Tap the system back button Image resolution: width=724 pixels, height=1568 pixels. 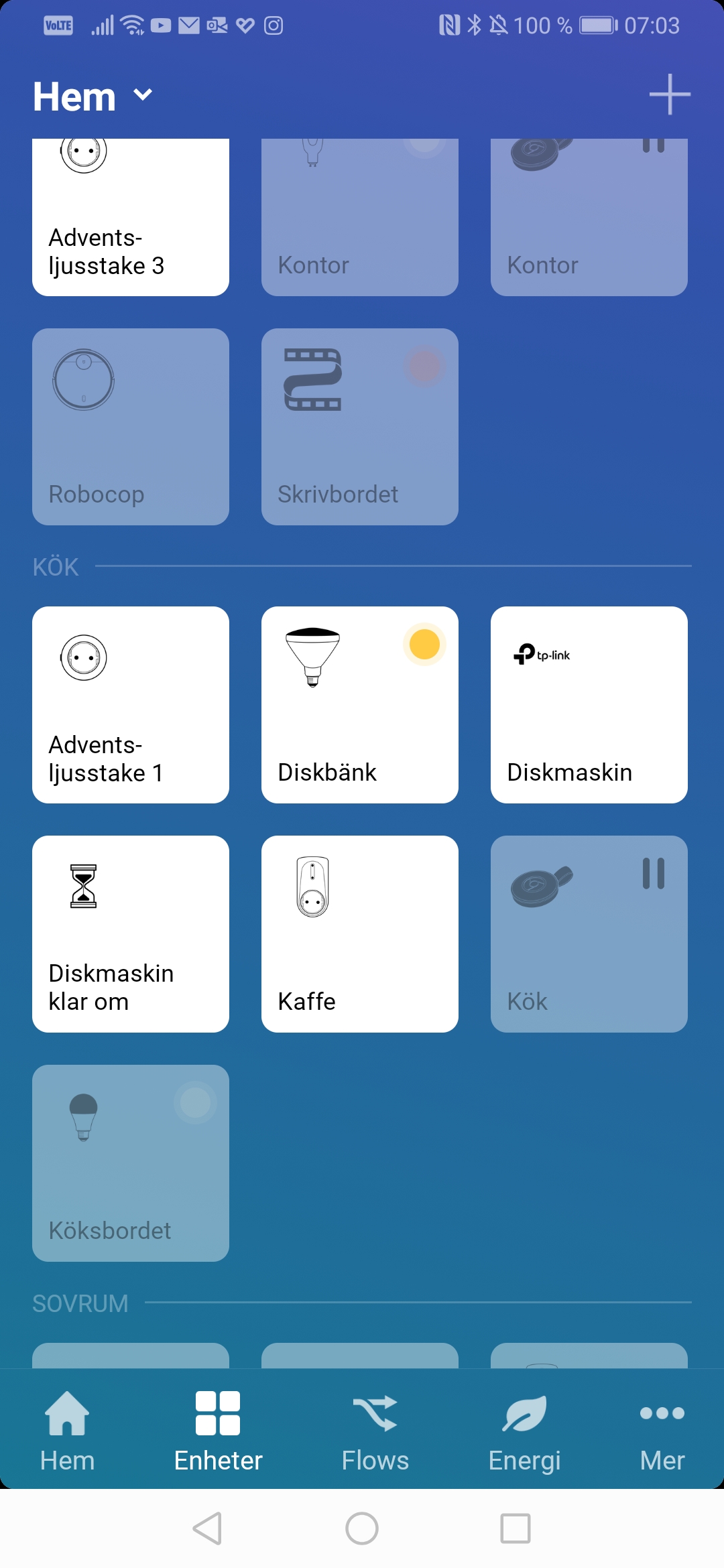click(x=208, y=1528)
